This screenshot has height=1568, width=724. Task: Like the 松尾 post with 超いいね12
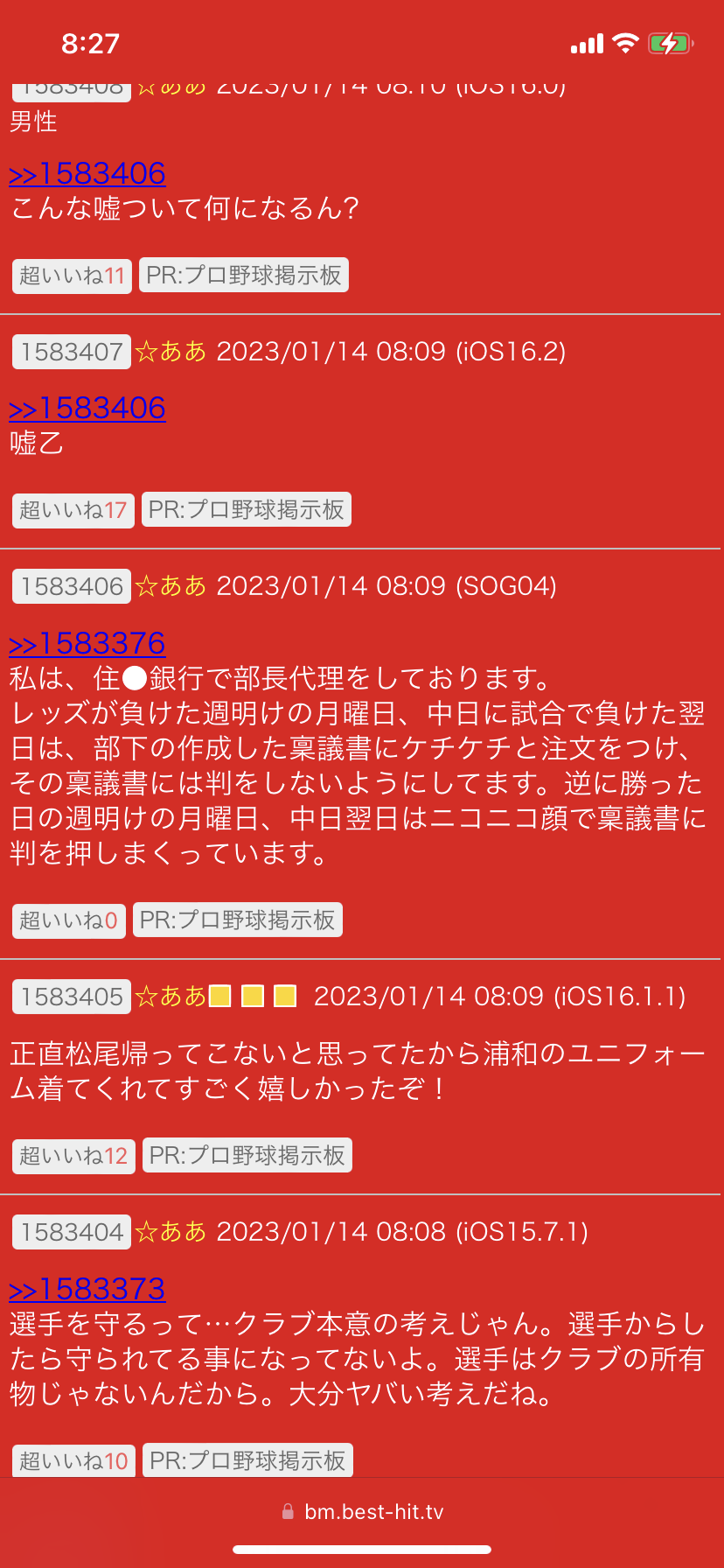73,1156
